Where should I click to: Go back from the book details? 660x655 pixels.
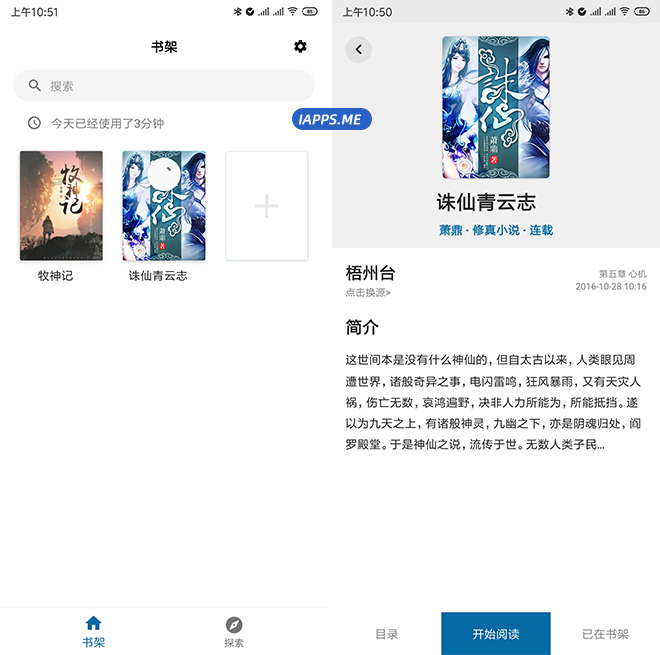click(358, 50)
